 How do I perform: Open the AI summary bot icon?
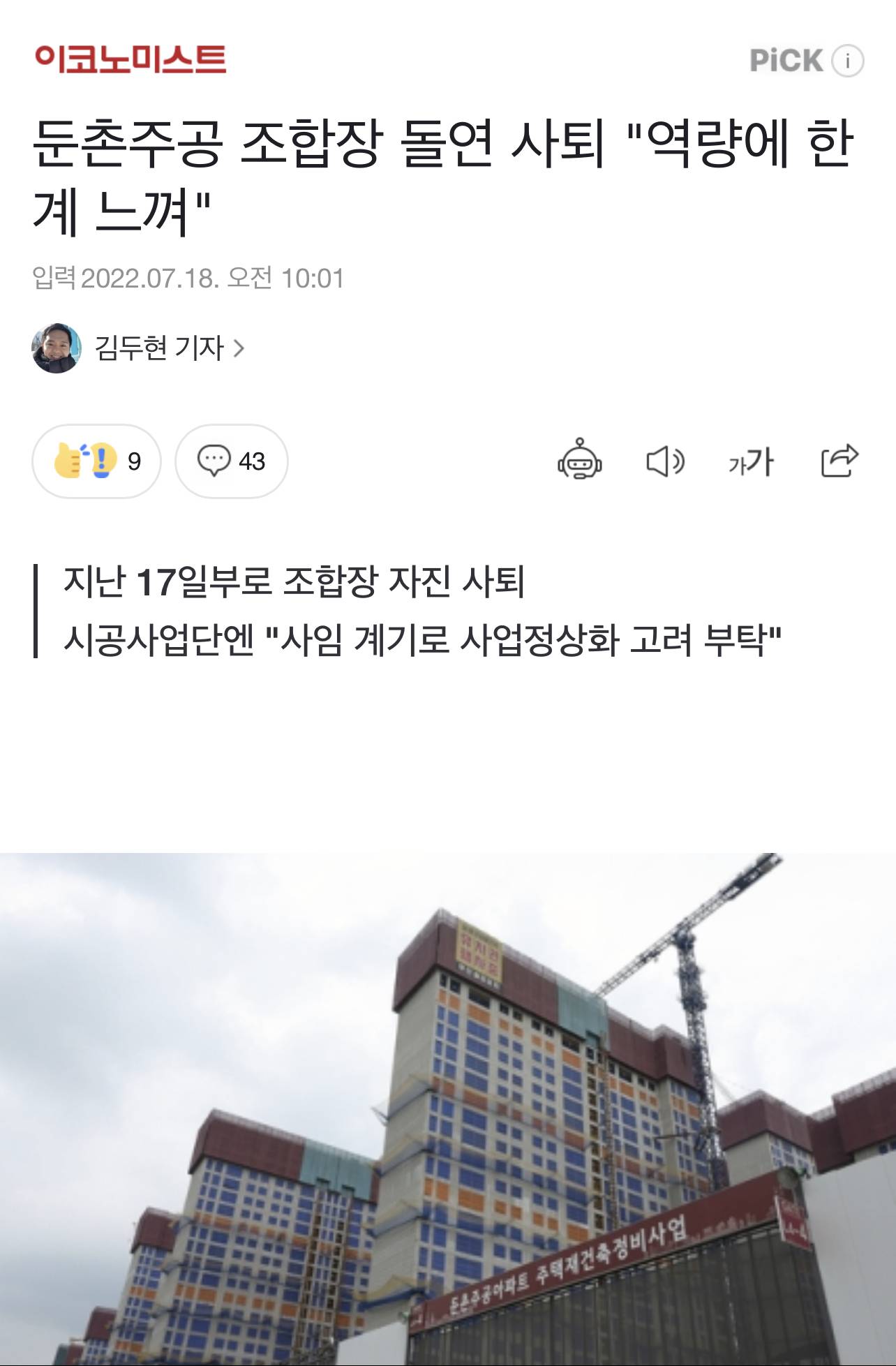click(579, 461)
